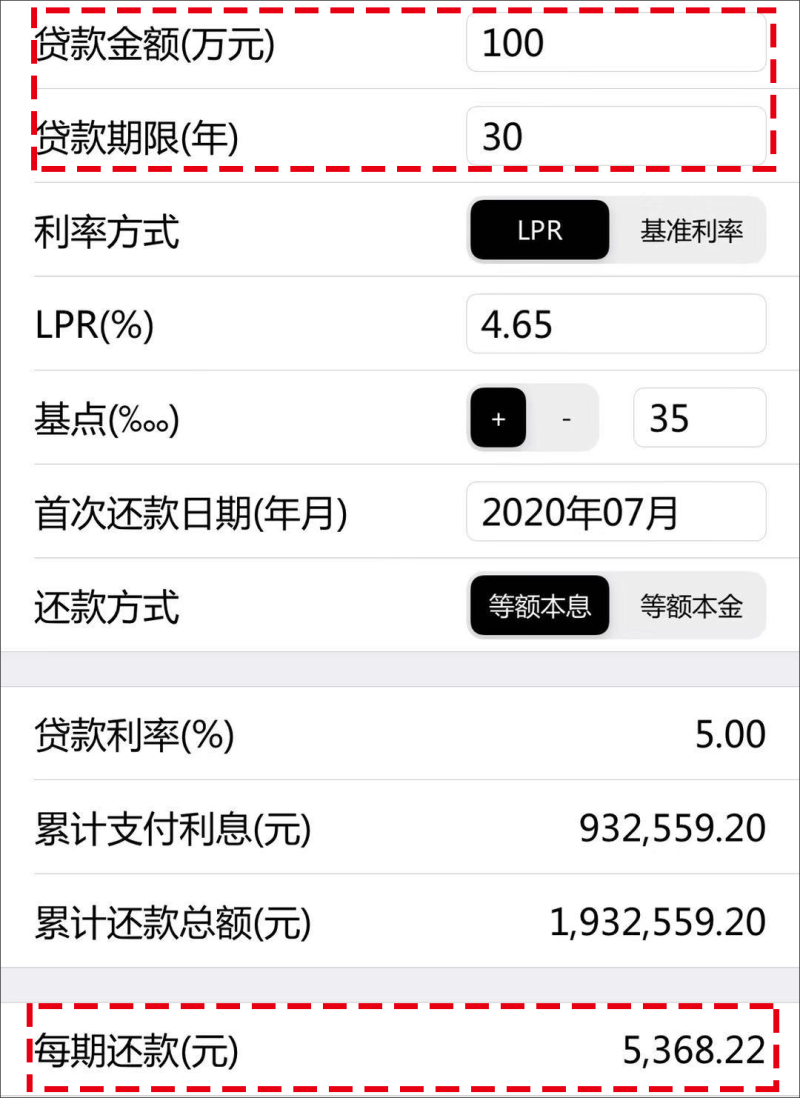Choose 等额本金 repayment method

(x=692, y=606)
